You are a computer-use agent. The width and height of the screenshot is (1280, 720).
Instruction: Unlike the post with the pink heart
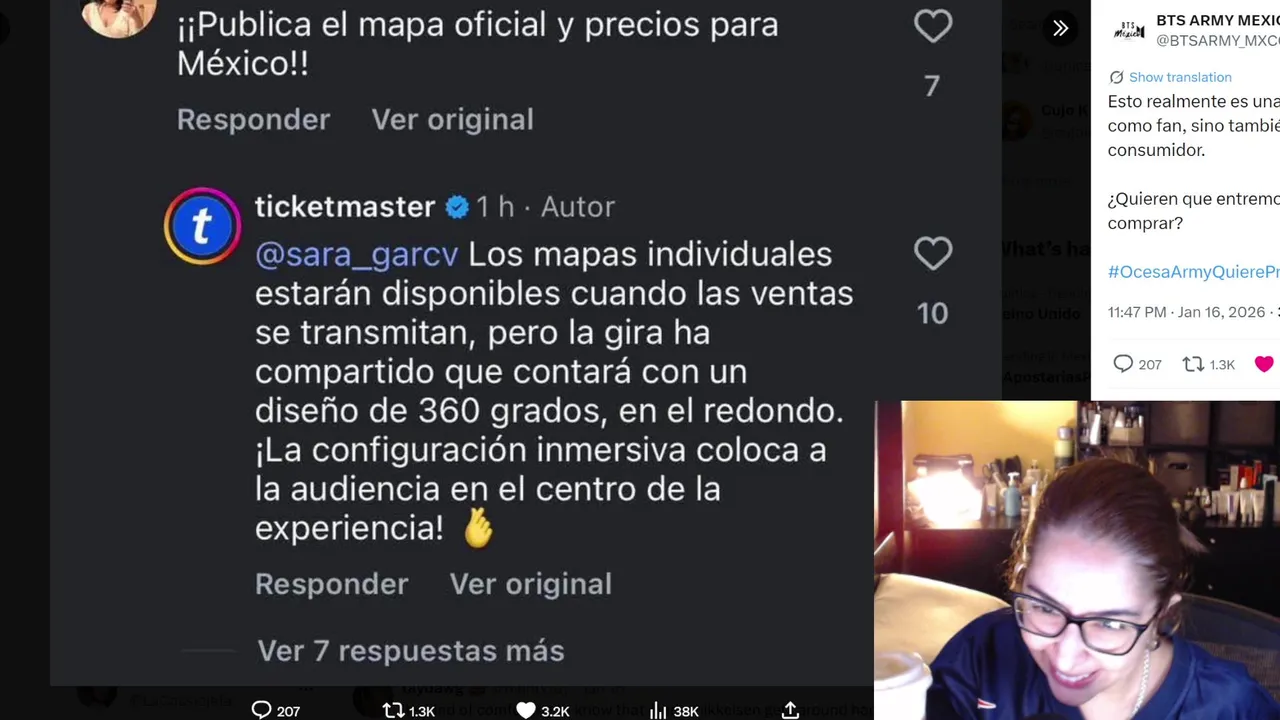click(1264, 364)
